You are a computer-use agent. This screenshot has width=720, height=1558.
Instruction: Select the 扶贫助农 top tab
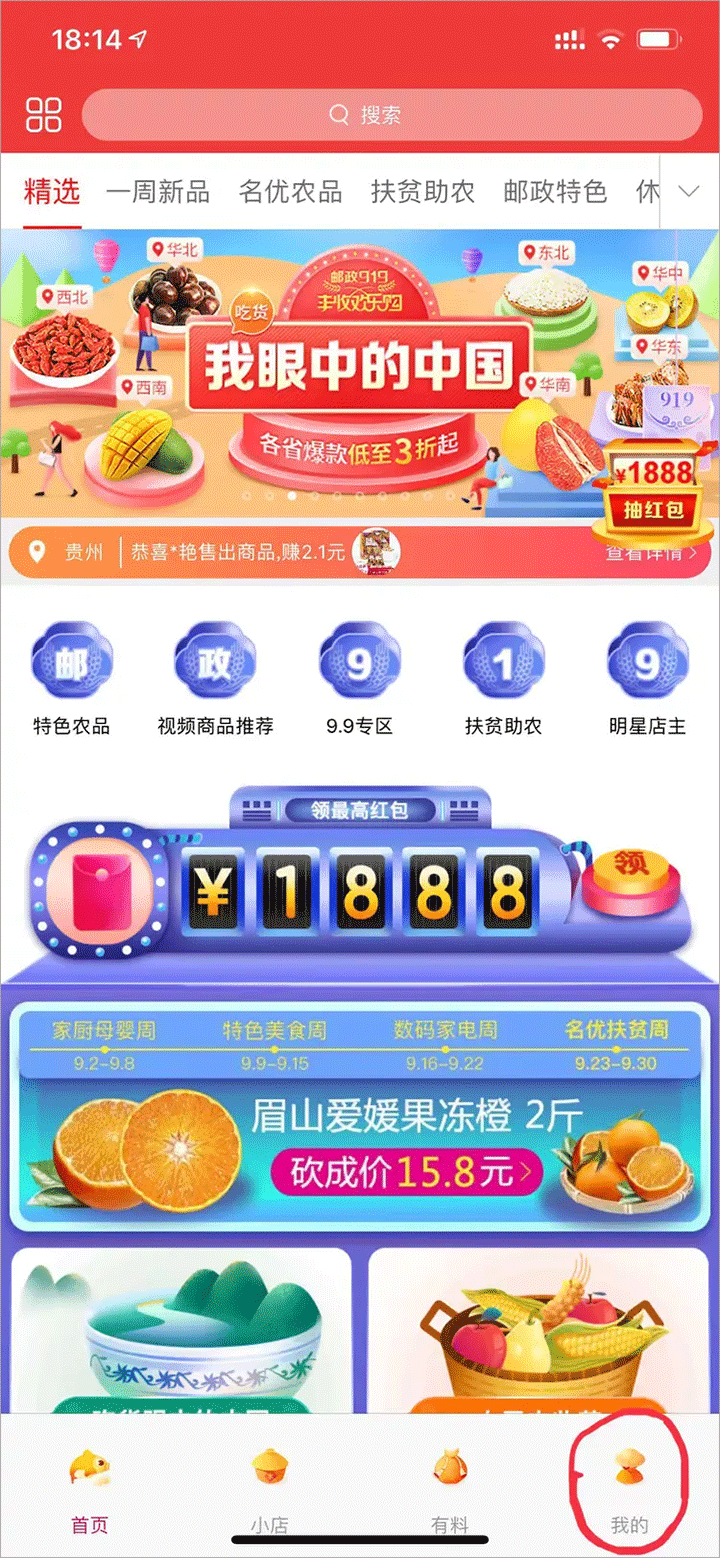(422, 192)
